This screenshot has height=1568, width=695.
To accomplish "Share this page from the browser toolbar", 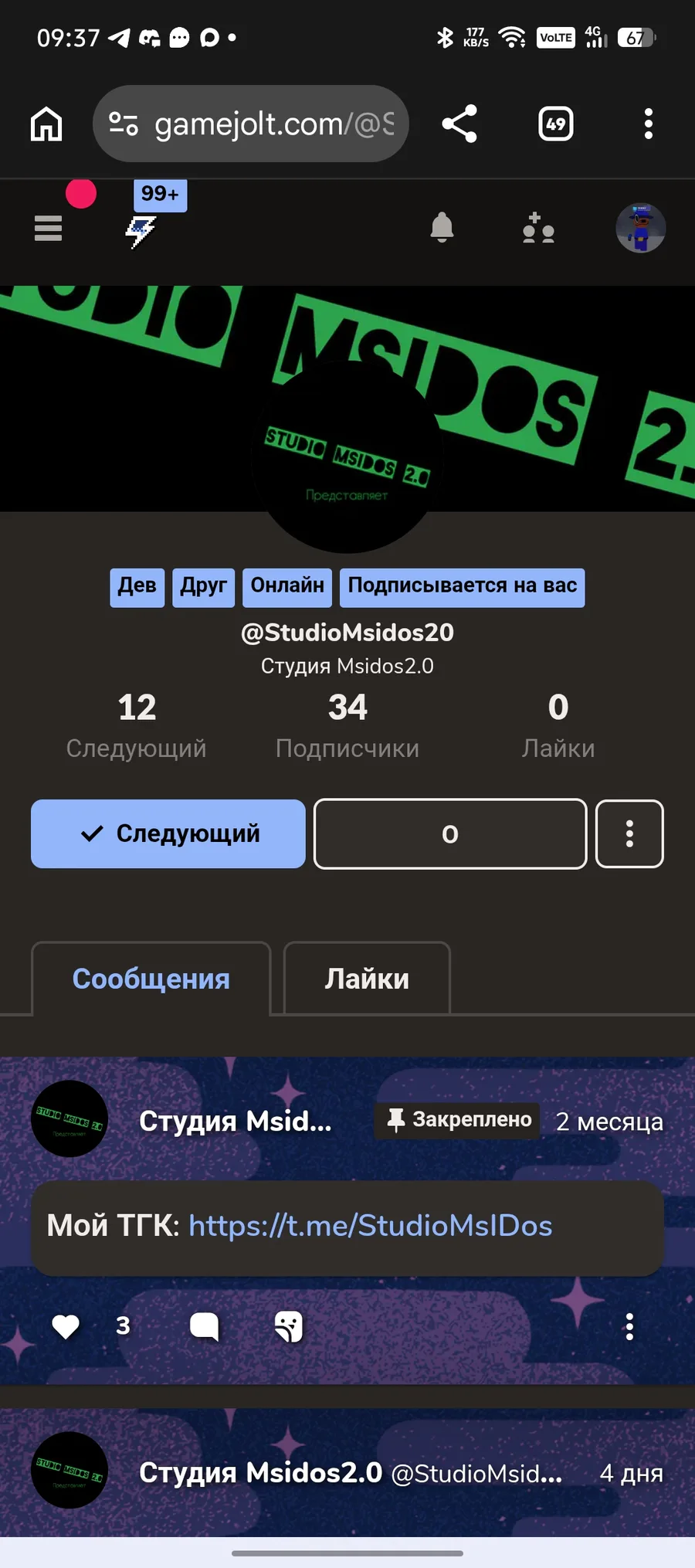I will 459,124.
